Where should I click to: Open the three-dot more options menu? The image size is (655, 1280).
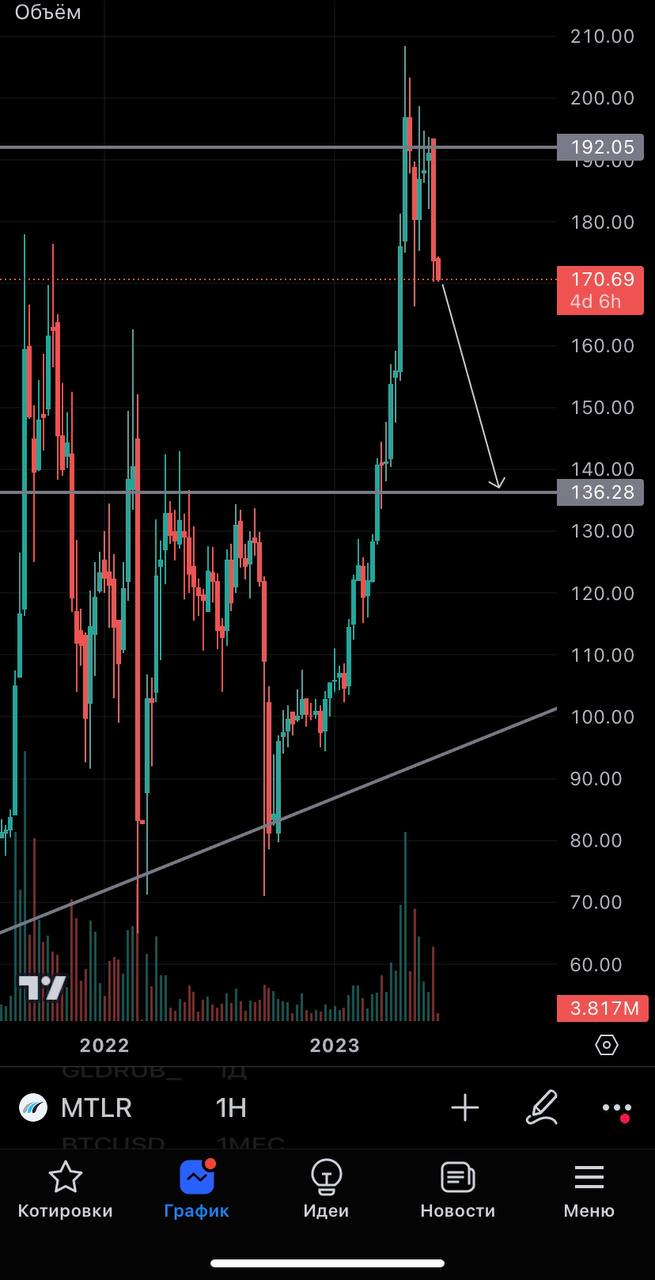pyautogui.click(x=617, y=1109)
